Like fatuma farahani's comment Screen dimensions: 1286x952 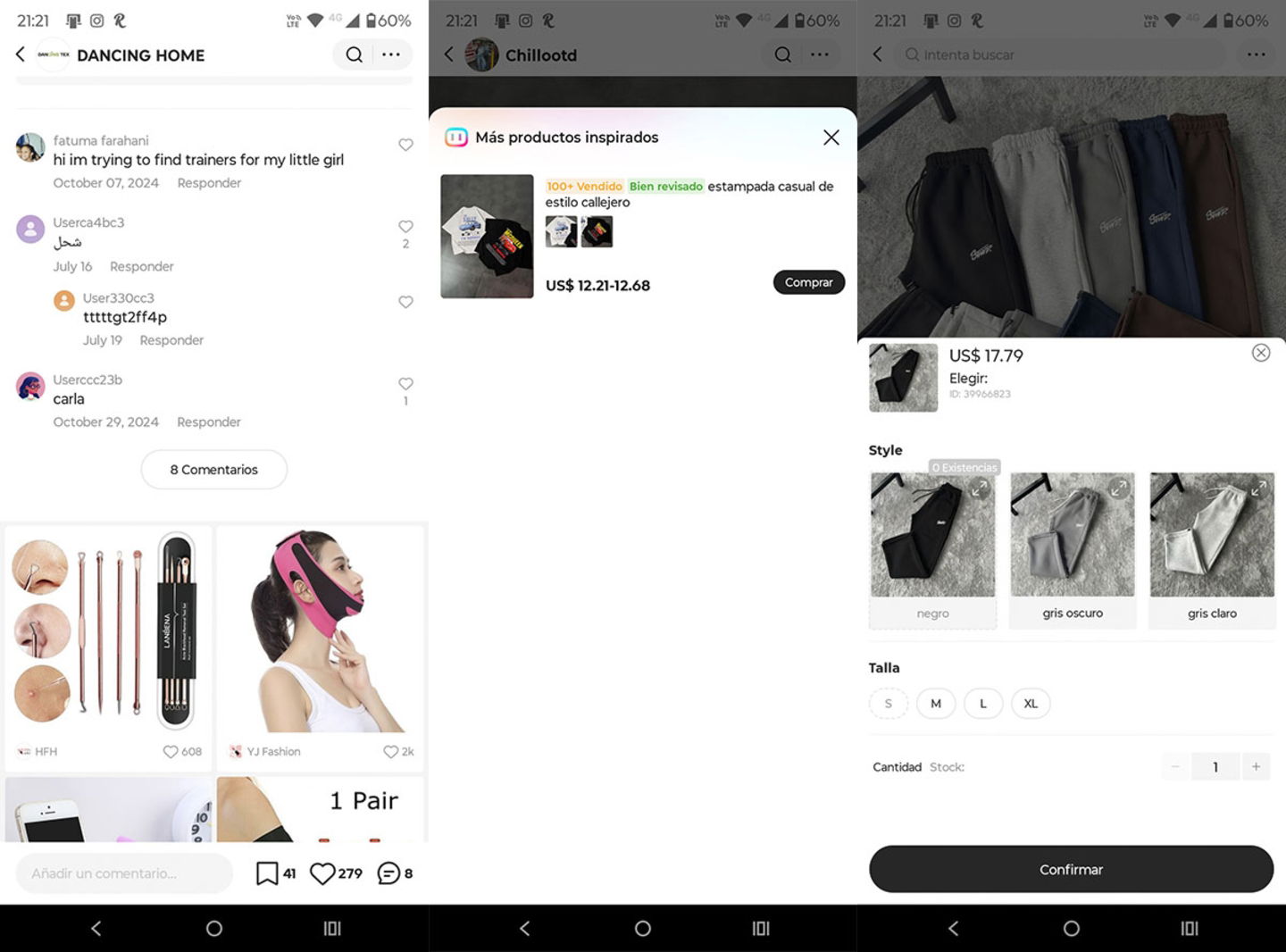(x=405, y=145)
